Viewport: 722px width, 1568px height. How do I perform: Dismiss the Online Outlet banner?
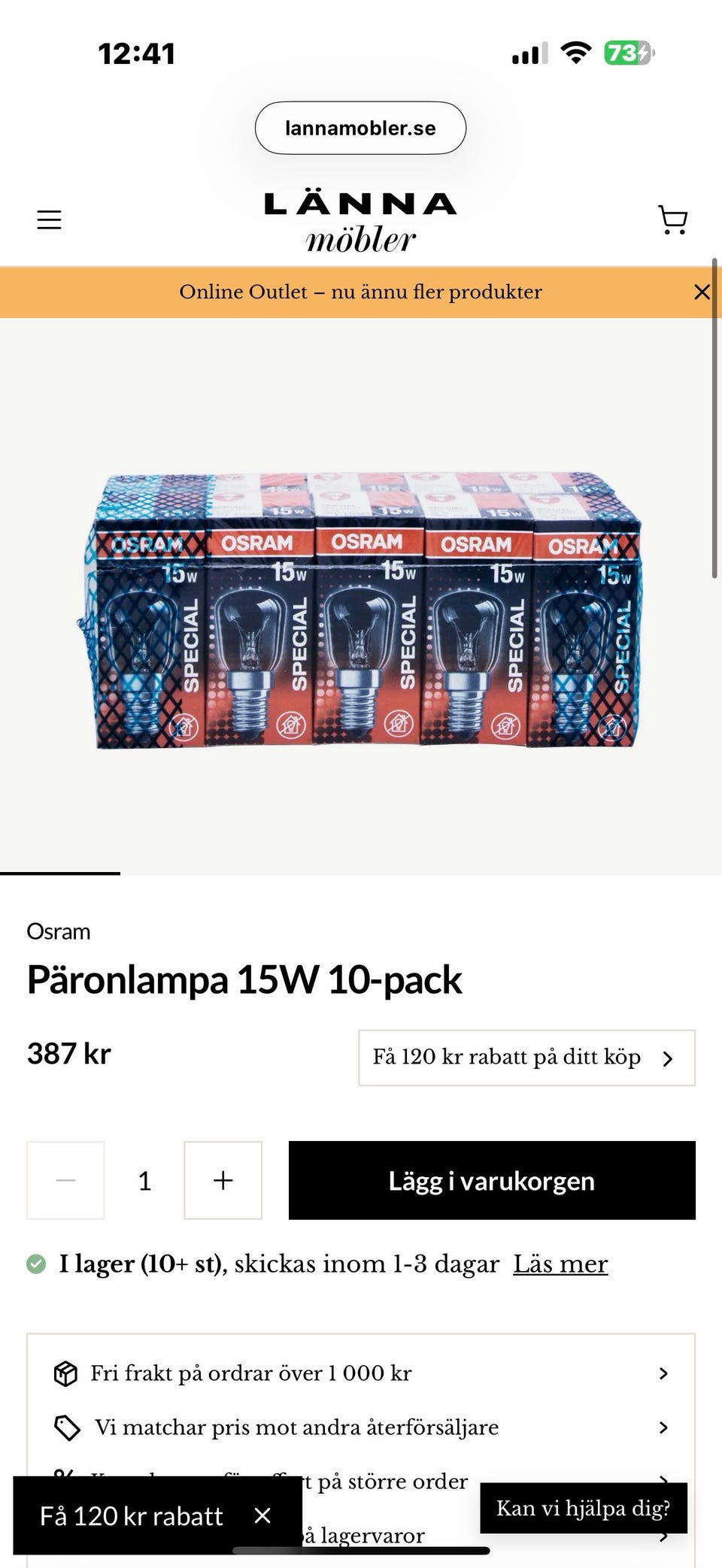[701, 292]
